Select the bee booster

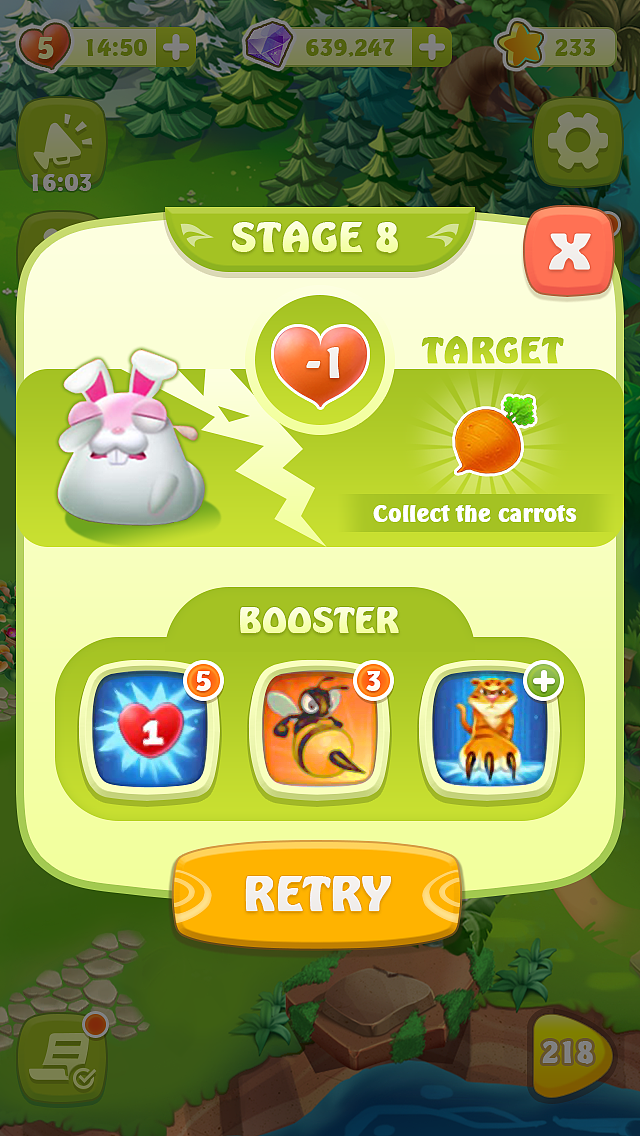(318, 729)
